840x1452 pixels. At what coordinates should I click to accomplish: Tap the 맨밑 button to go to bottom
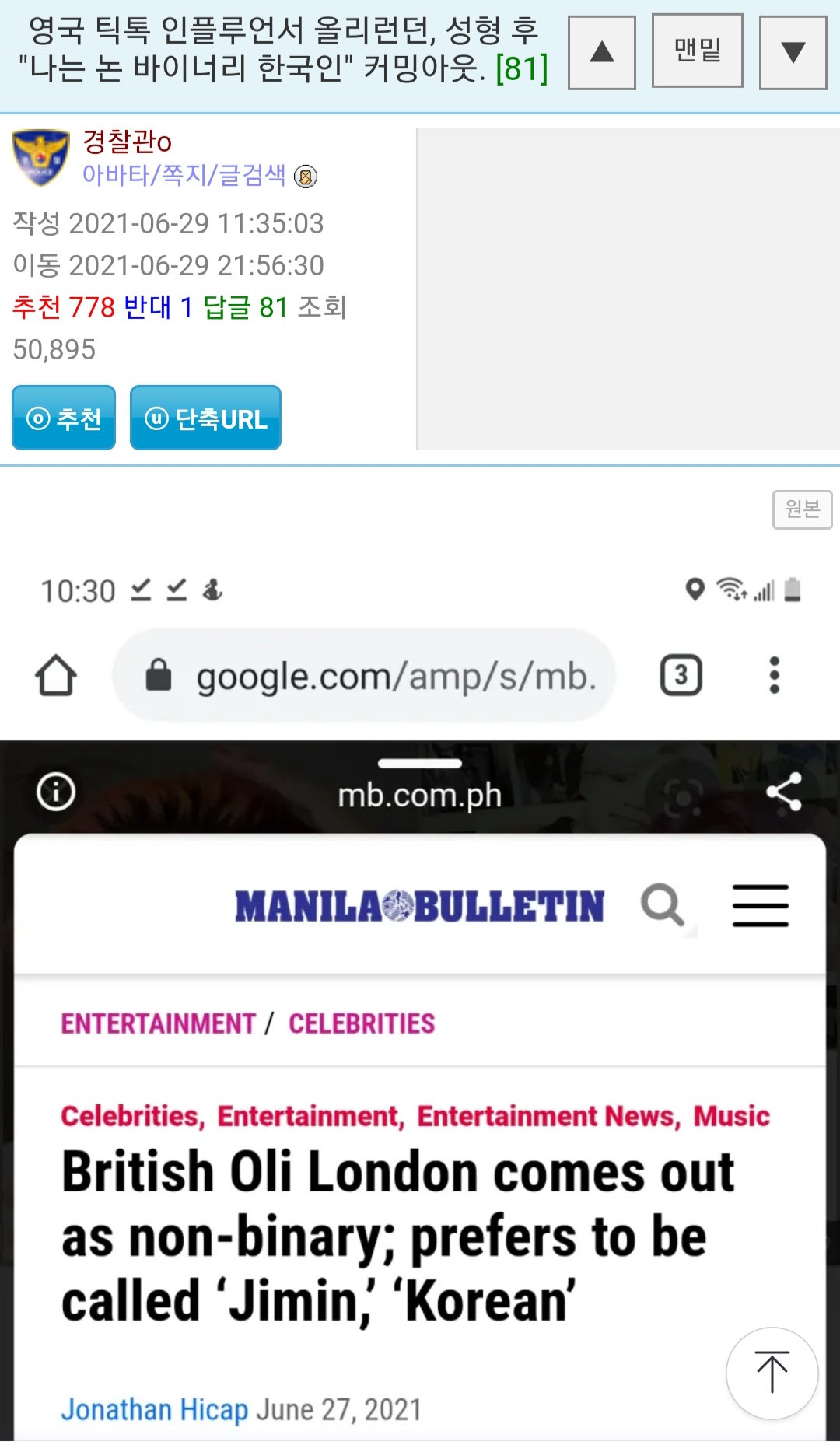[x=697, y=51]
